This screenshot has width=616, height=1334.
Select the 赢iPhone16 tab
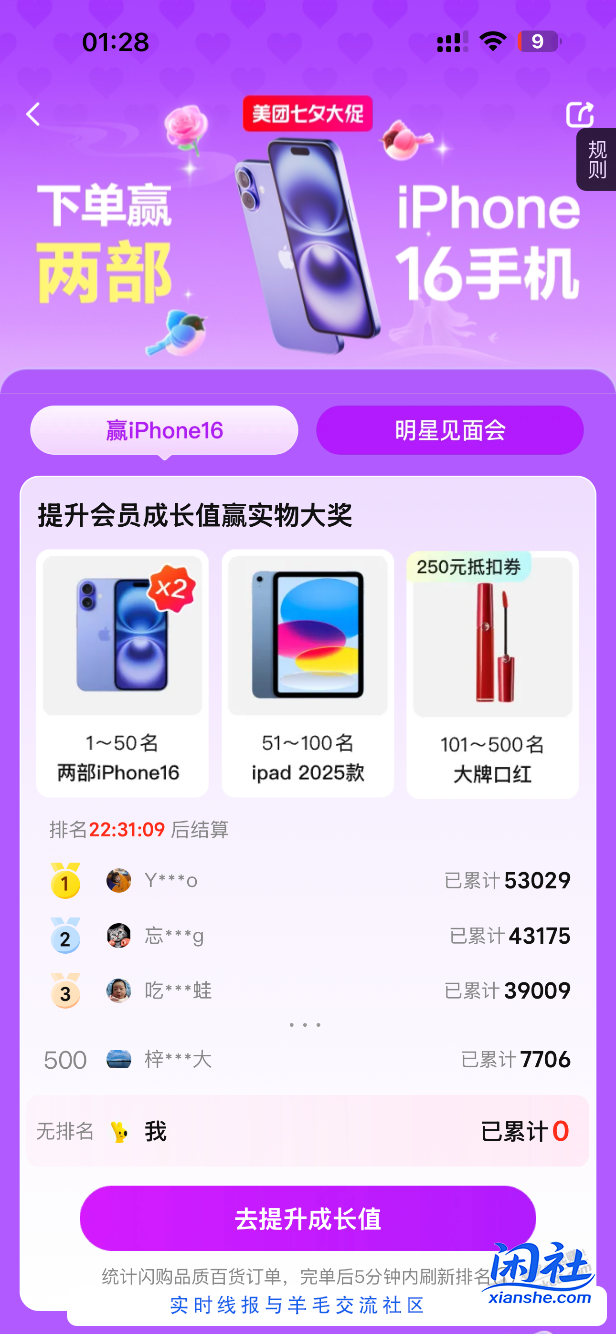click(x=164, y=431)
